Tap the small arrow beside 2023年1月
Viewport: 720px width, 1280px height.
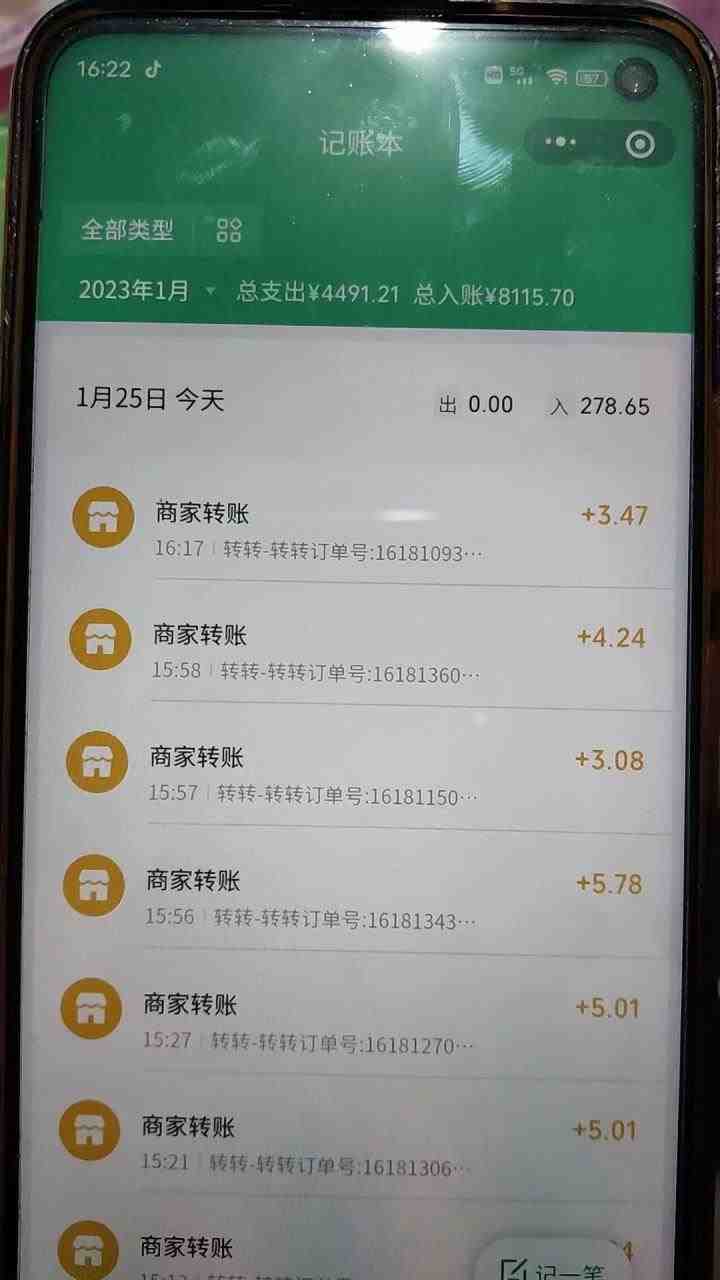[x=211, y=295]
